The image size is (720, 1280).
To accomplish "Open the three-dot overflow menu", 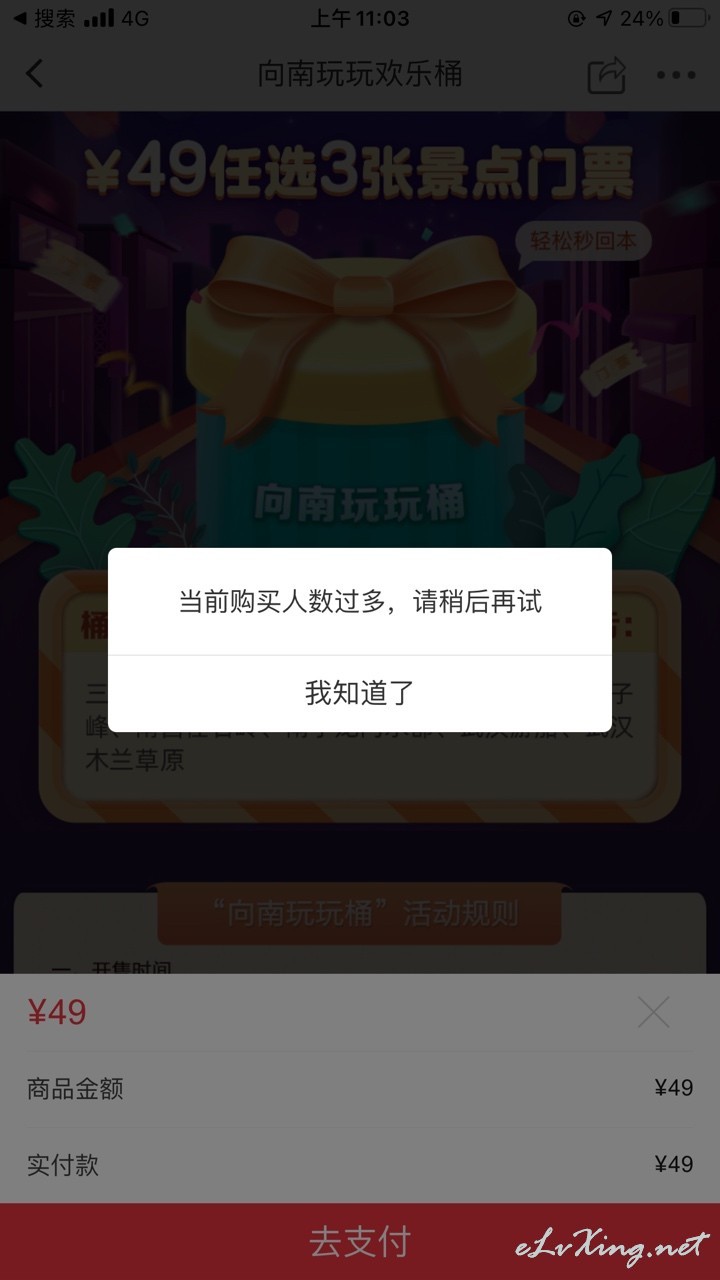I will tap(676, 75).
